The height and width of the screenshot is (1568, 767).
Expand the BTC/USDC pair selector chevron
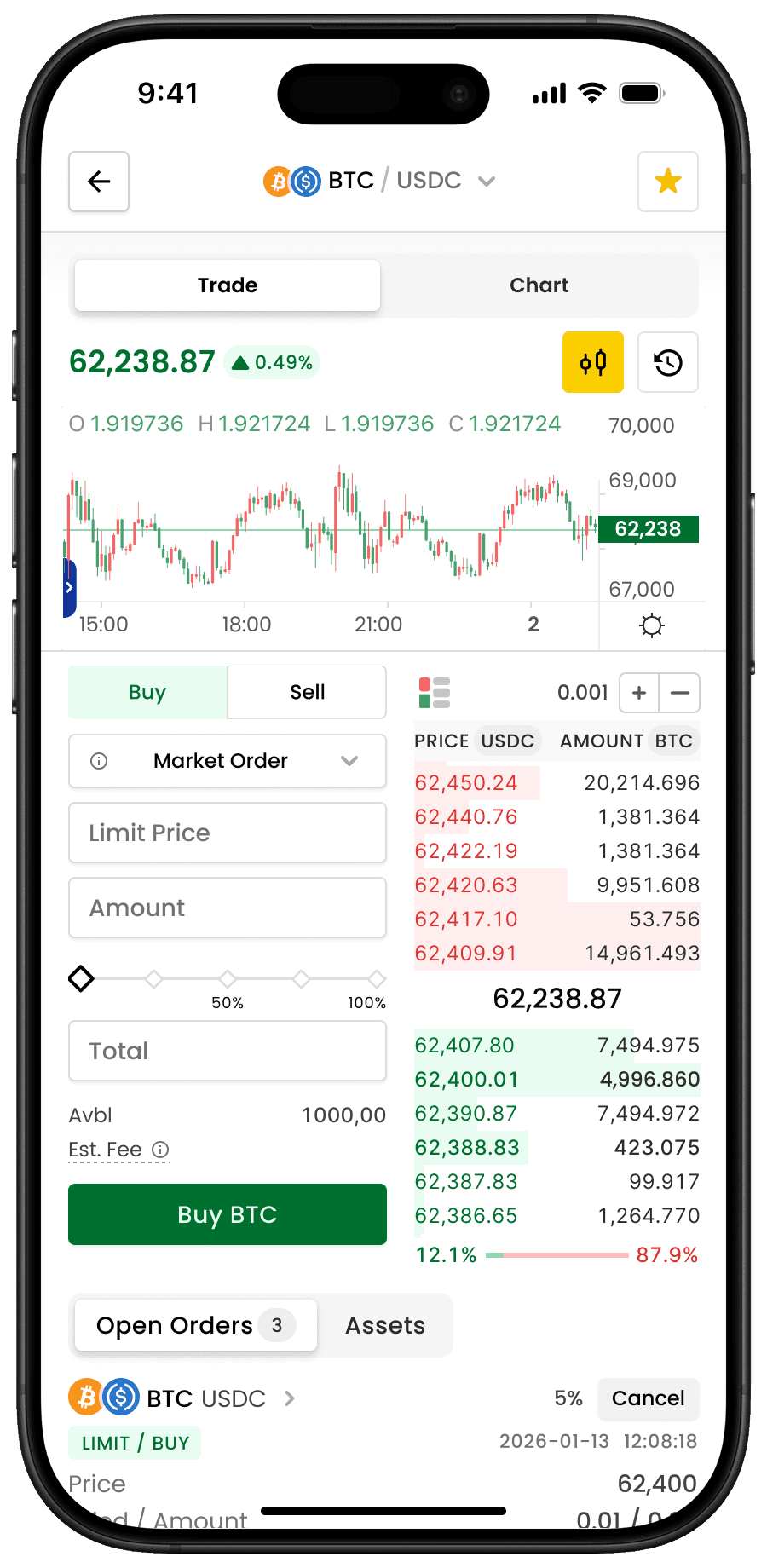[x=486, y=181]
